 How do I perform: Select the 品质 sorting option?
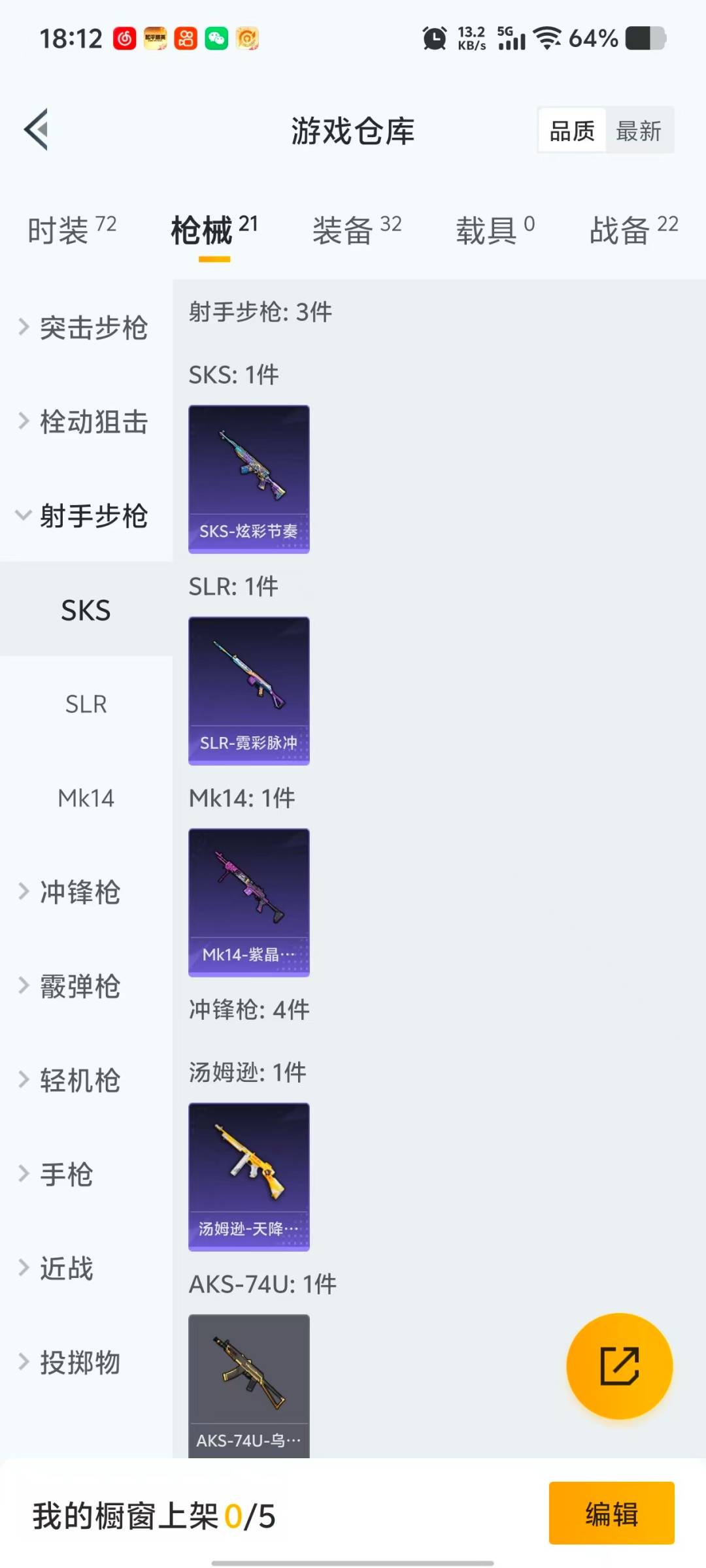tap(570, 131)
